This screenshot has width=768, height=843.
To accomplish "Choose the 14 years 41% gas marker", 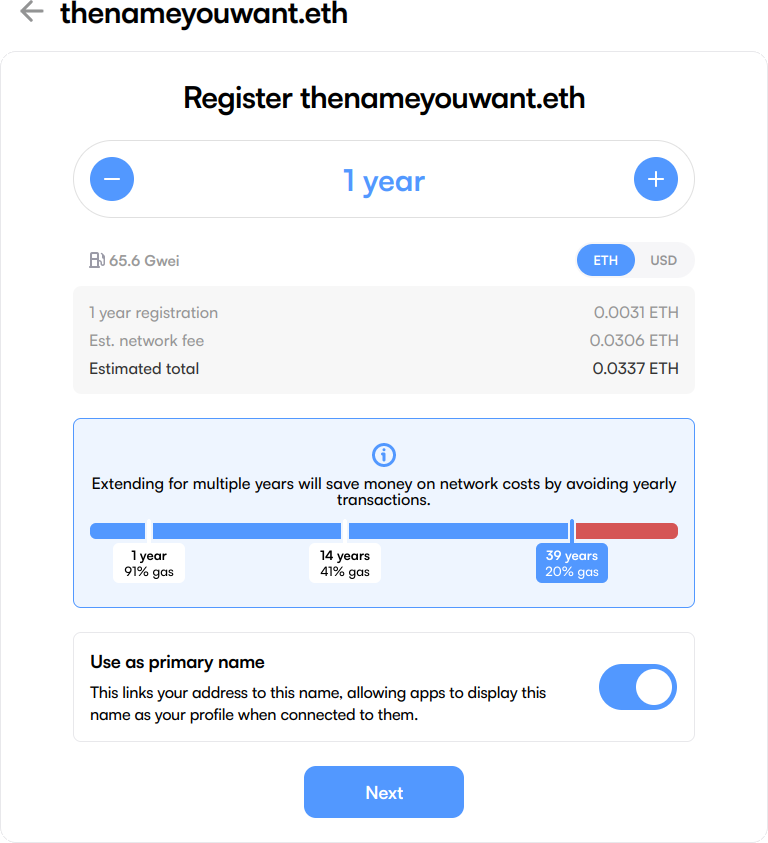I will (345, 563).
